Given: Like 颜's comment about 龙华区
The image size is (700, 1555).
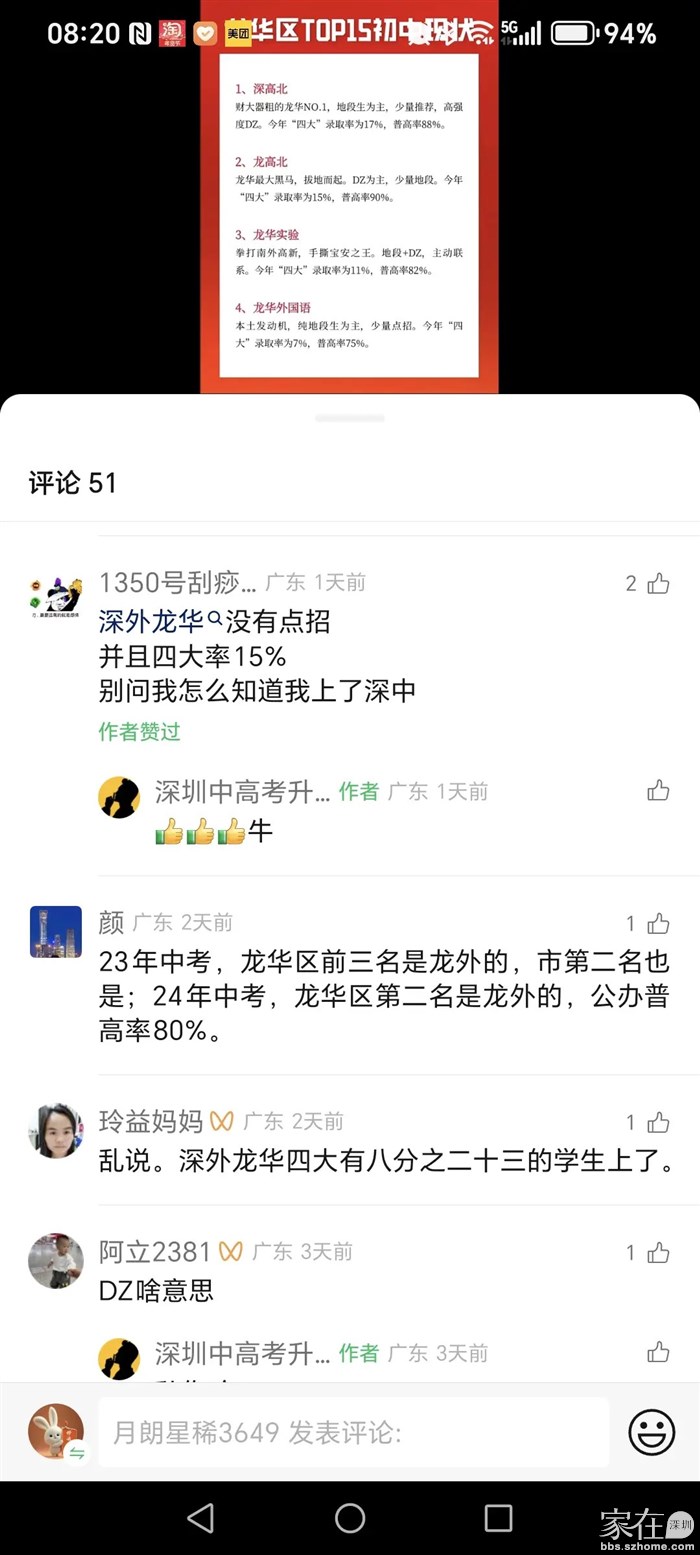Looking at the screenshot, I should [x=657, y=923].
